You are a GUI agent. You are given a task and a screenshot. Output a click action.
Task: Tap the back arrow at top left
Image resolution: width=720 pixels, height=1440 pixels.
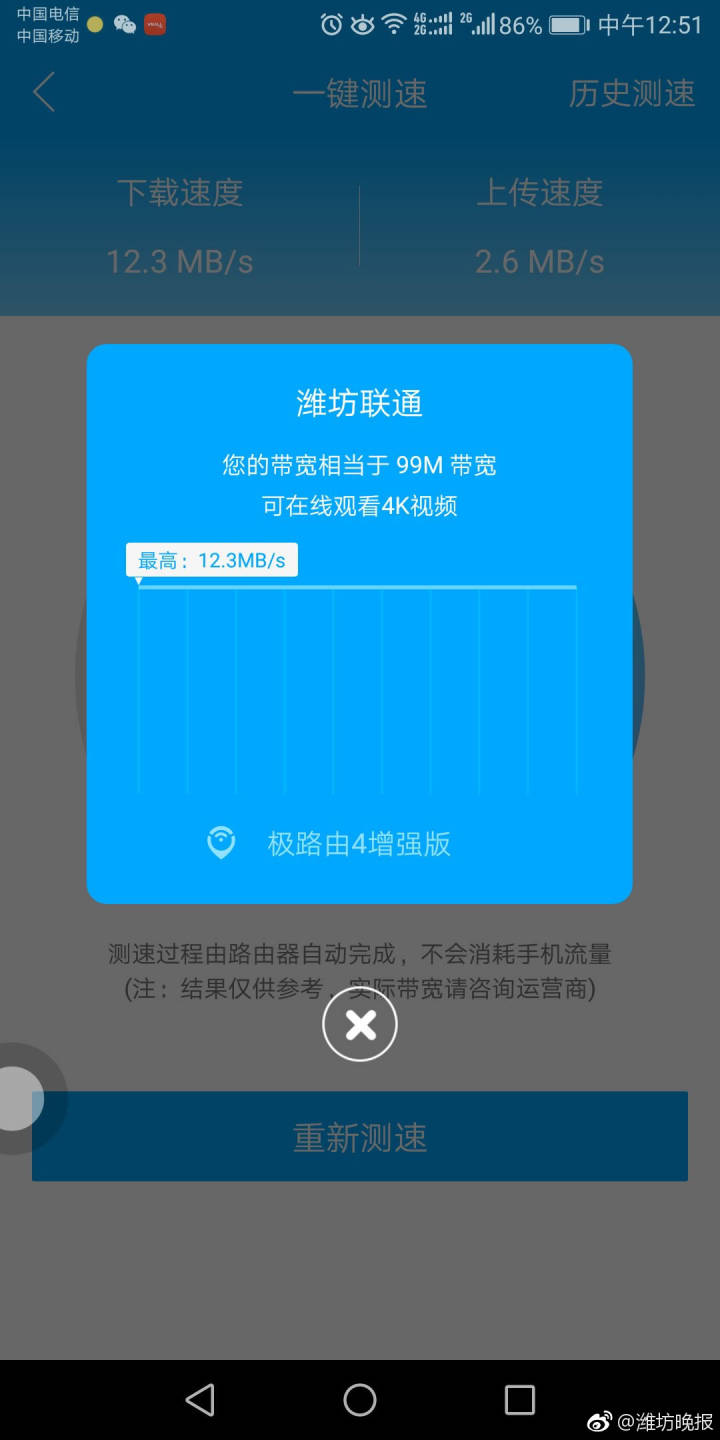tap(42, 92)
